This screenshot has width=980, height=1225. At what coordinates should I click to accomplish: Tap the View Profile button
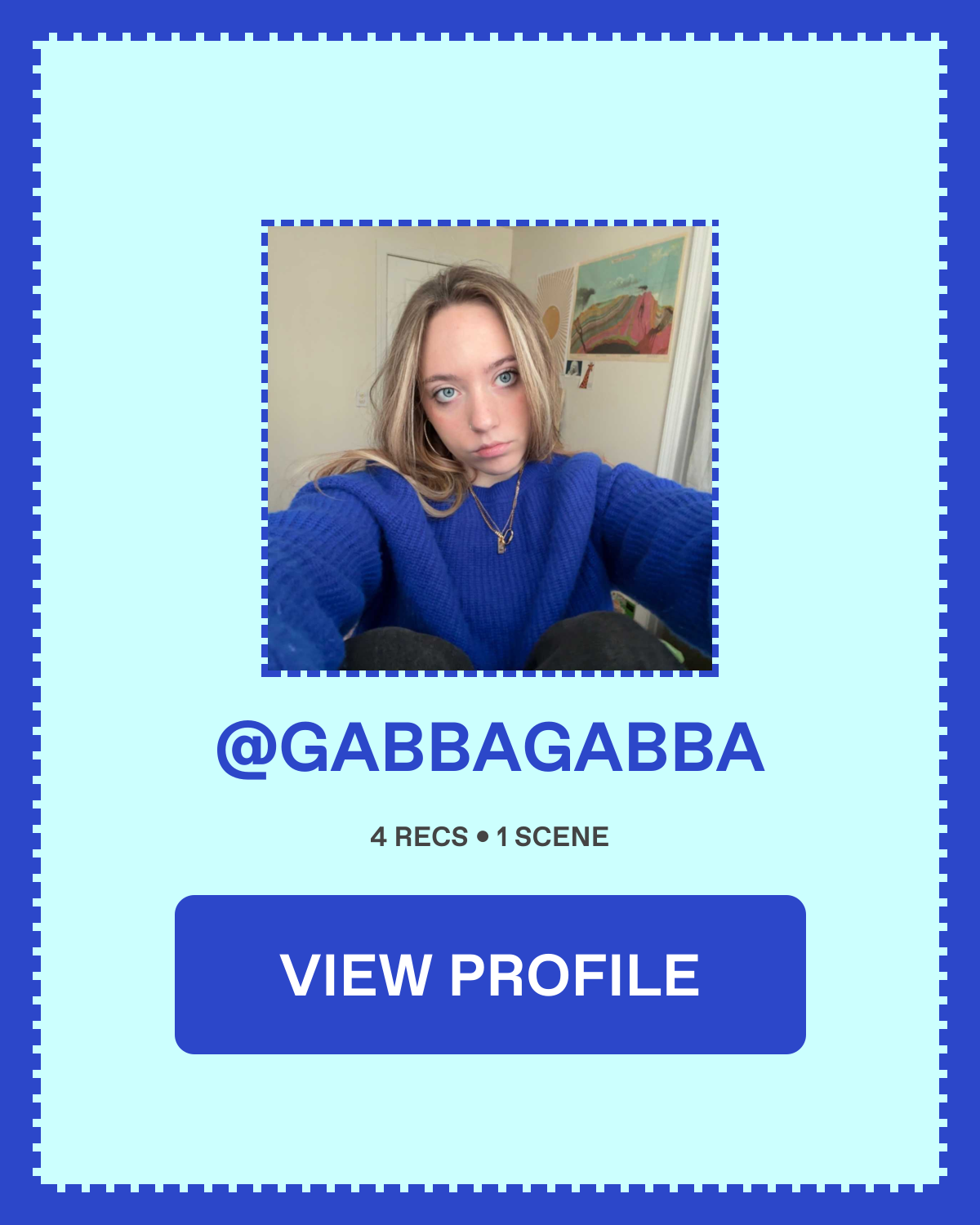(x=490, y=974)
